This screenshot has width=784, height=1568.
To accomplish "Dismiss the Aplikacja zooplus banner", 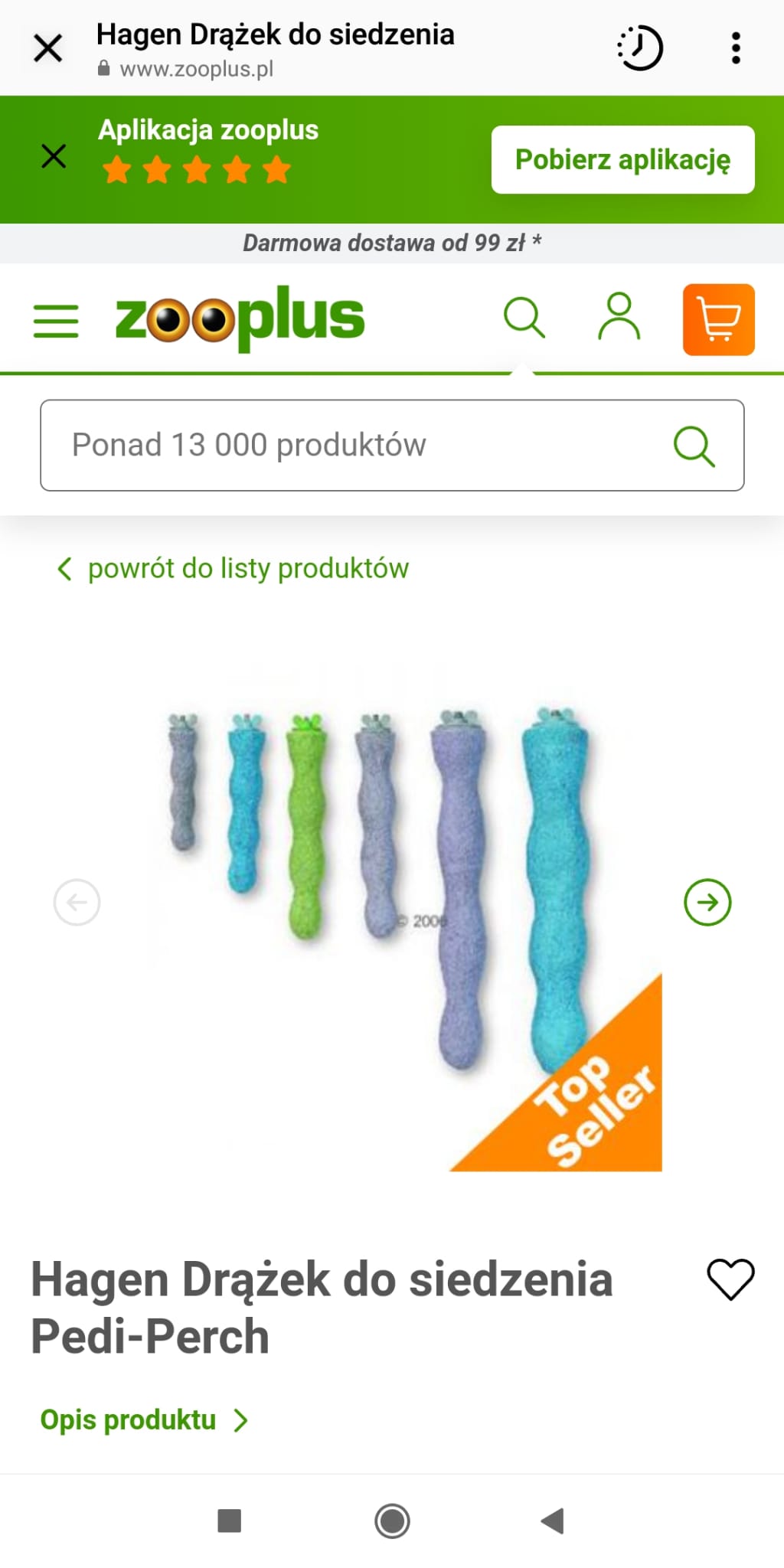I will (x=54, y=156).
